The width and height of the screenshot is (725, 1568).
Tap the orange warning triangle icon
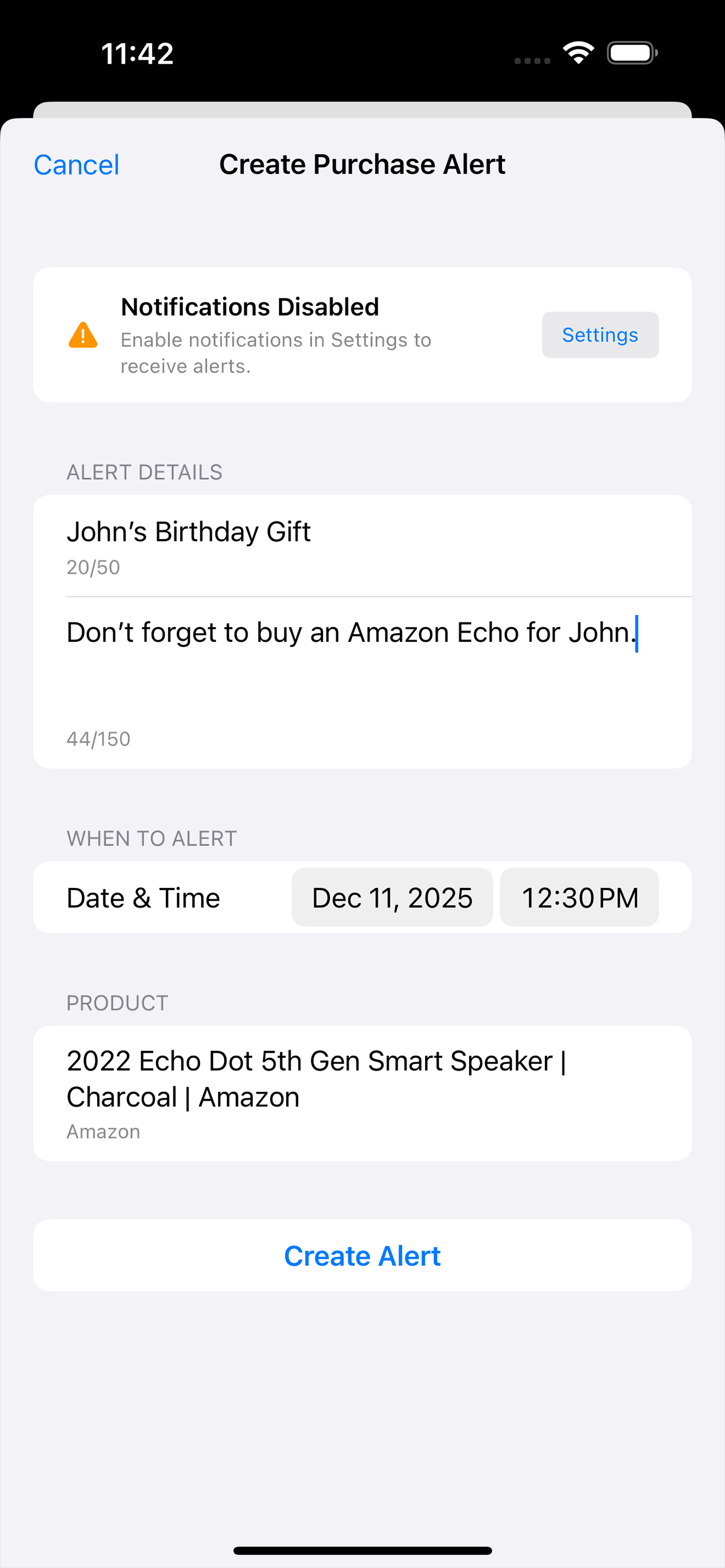pyautogui.click(x=83, y=335)
